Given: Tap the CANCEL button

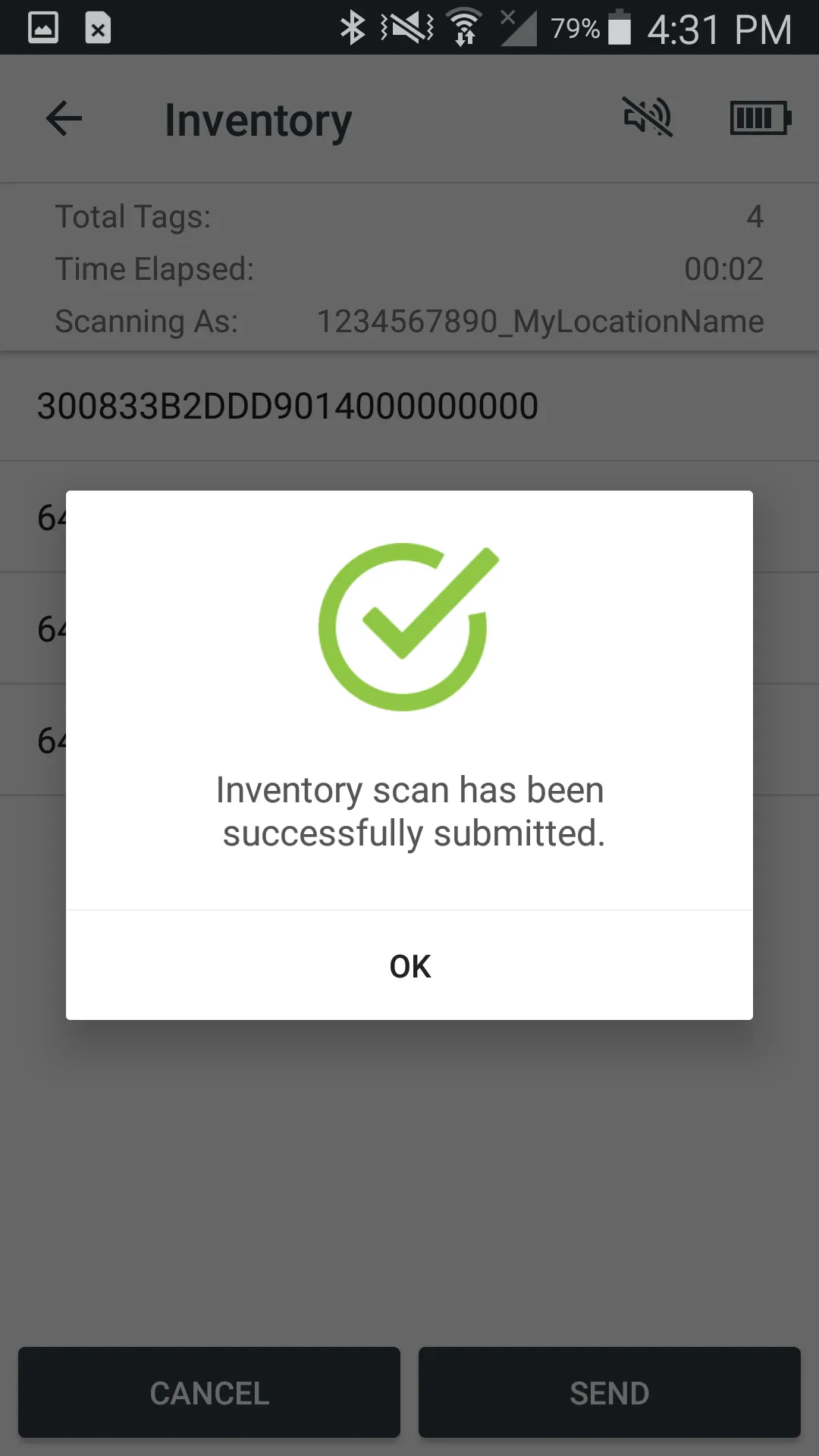Looking at the screenshot, I should pyautogui.click(x=209, y=1392).
